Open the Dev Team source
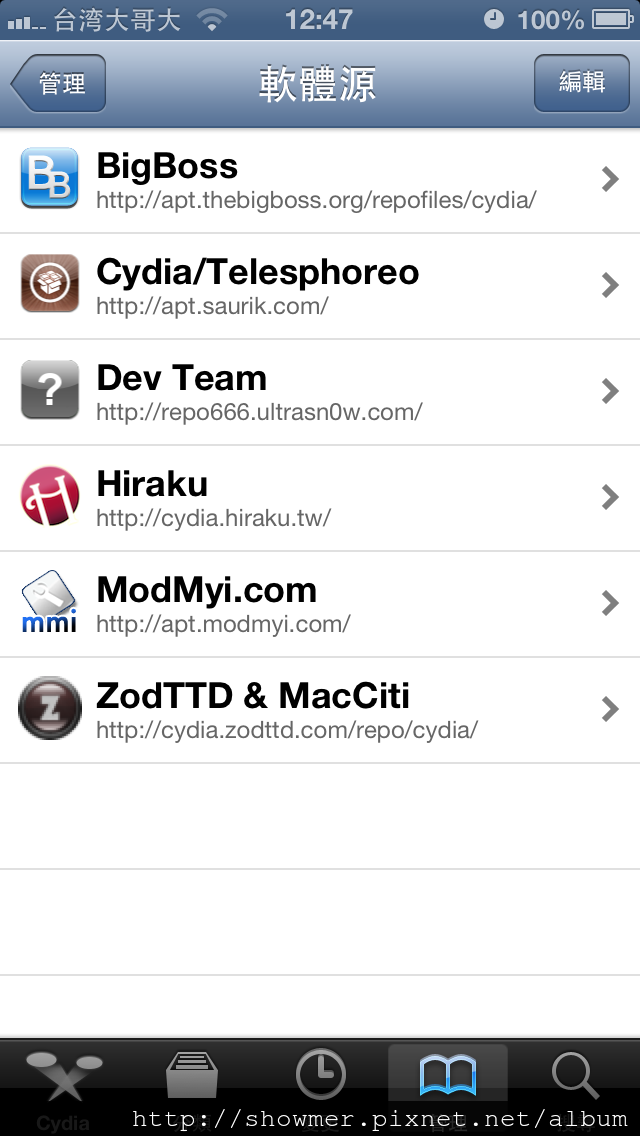Image resolution: width=640 pixels, height=1136 pixels. click(x=320, y=392)
